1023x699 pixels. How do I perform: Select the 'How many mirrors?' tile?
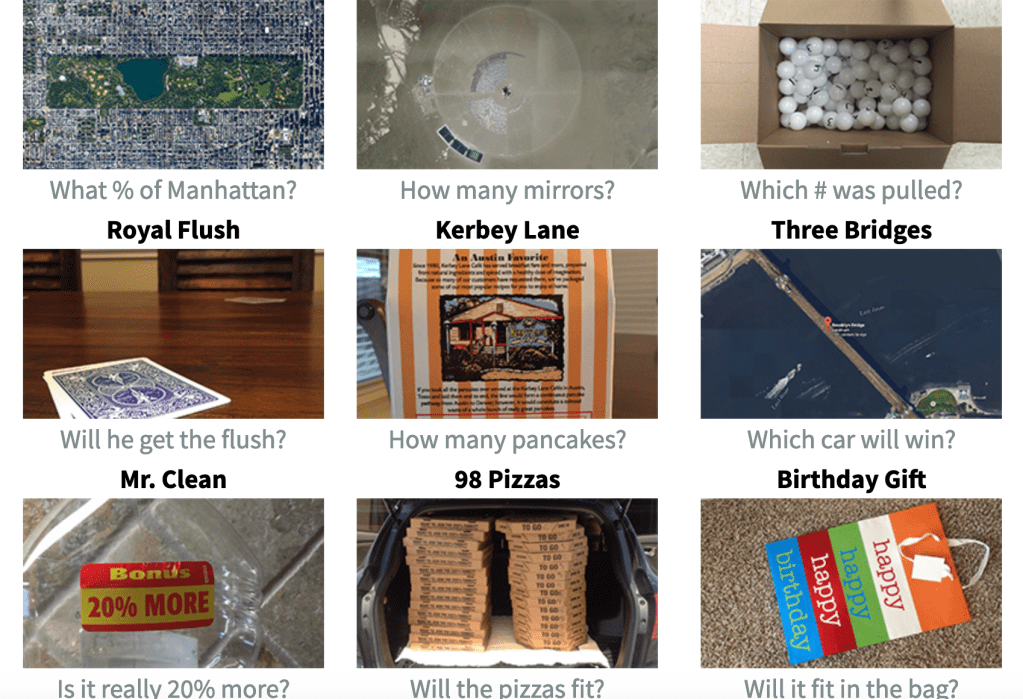tap(507, 84)
